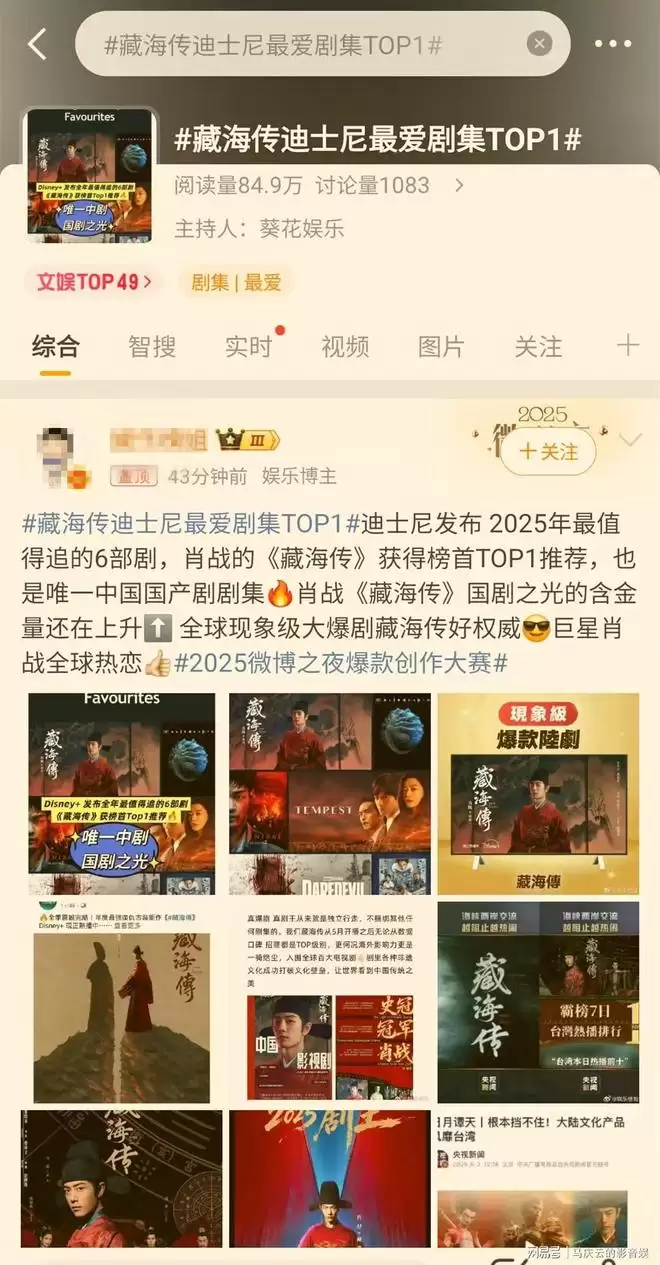Viewport: 660px width, 1265px height.
Task: Expand the reading and discussion stats arrow
Action: coord(459,185)
